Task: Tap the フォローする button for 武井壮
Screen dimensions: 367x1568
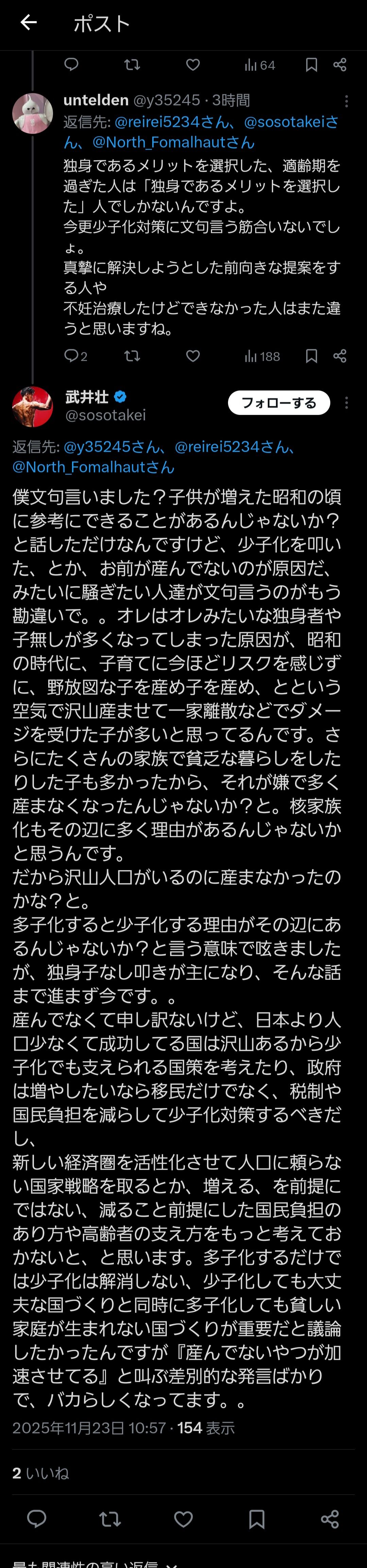Action: [279, 403]
